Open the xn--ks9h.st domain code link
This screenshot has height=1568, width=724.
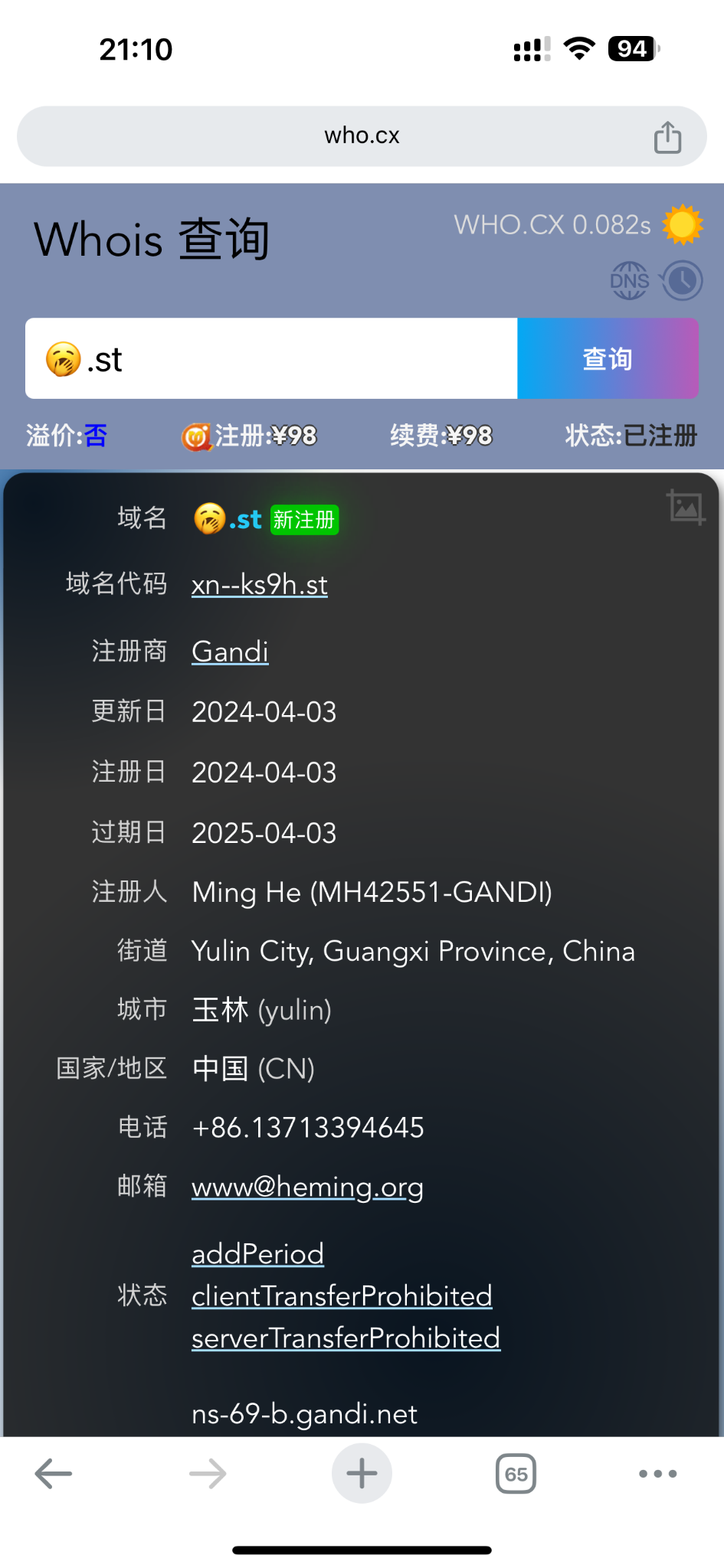(260, 585)
